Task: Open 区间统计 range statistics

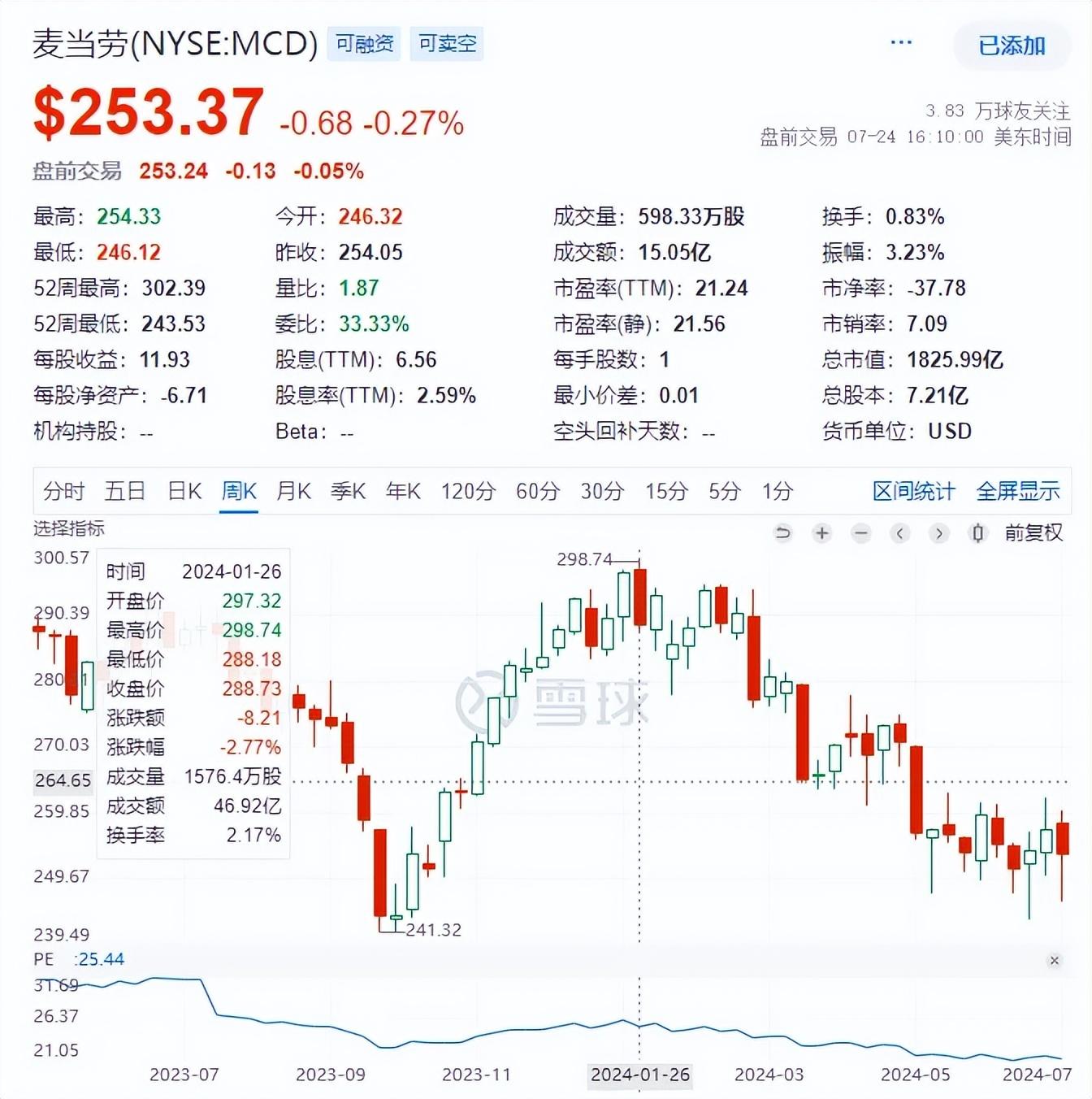Action: tap(913, 491)
